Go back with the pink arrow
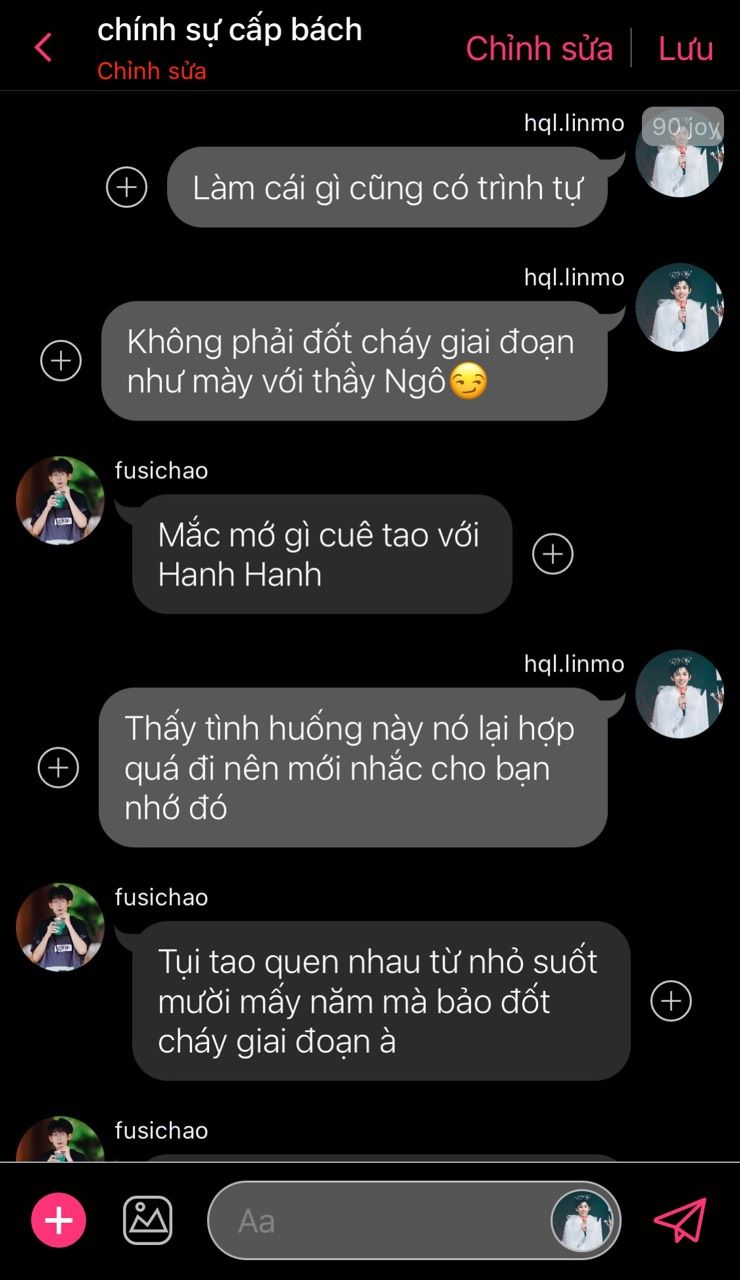 (43, 47)
